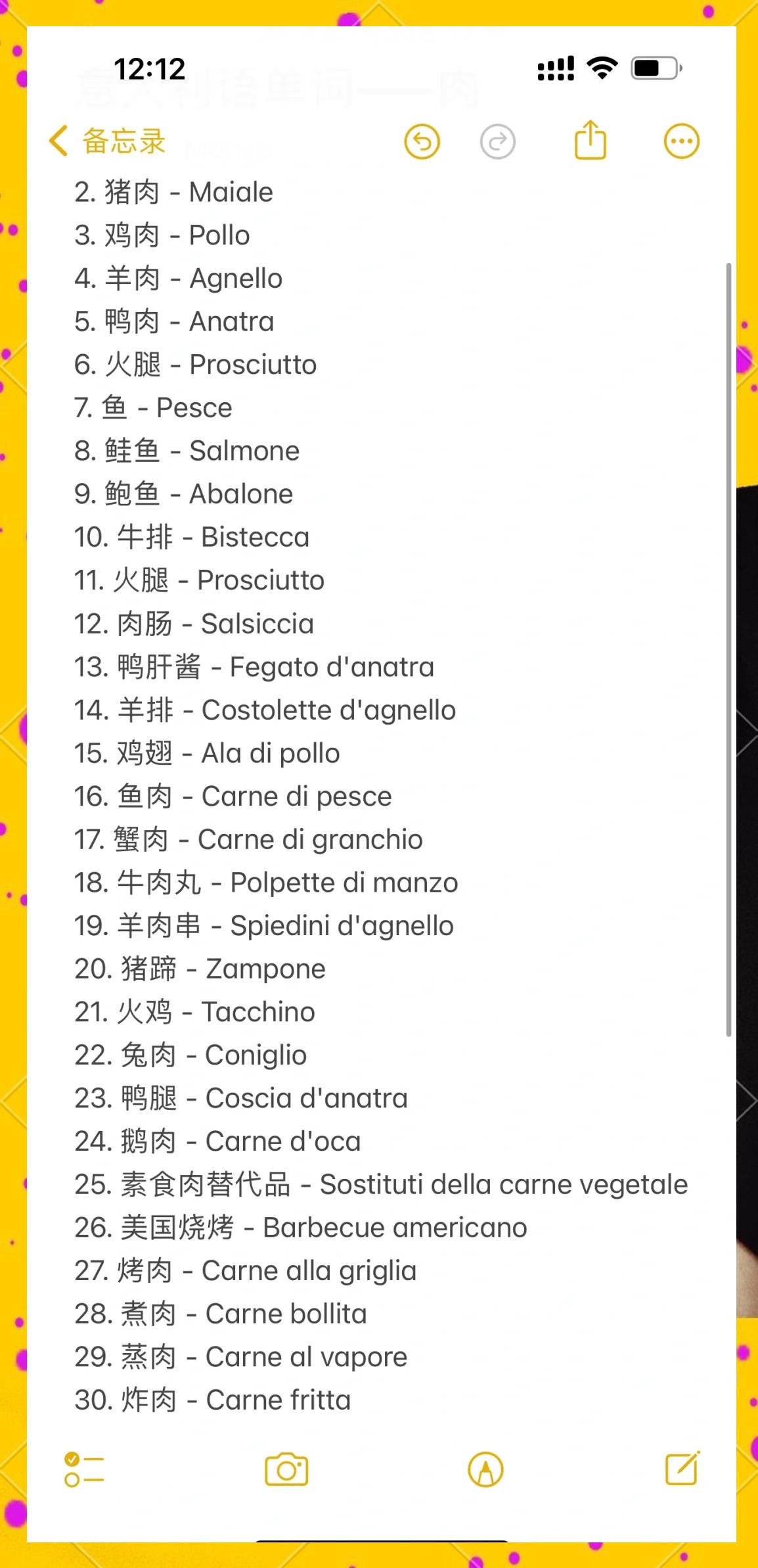Add a checklist to the note
Image resolution: width=758 pixels, height=1568 pixels.
pos(84,1469)
